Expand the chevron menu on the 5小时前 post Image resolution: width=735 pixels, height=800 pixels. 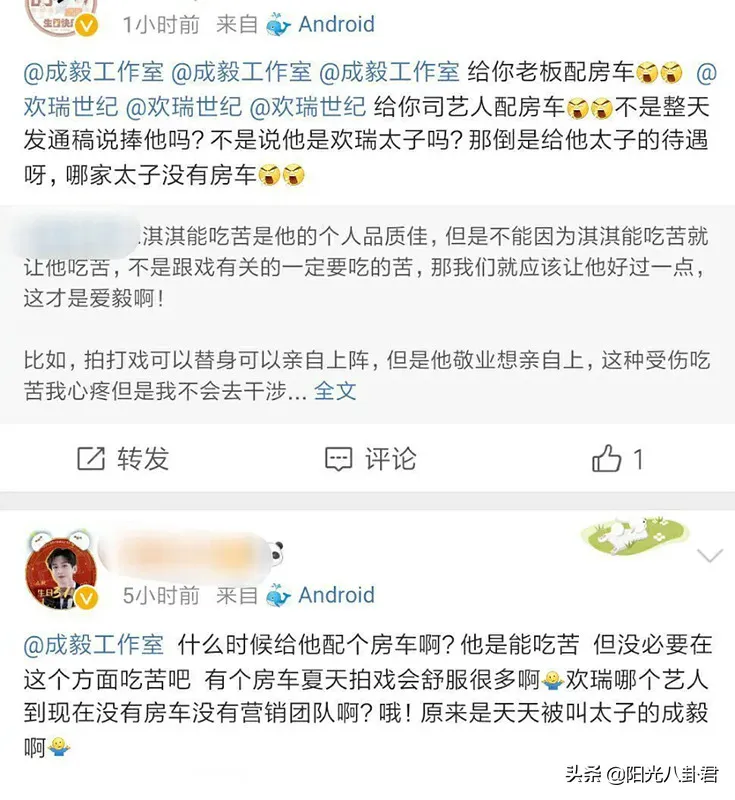pyautogui.click(x=708, y=555)
